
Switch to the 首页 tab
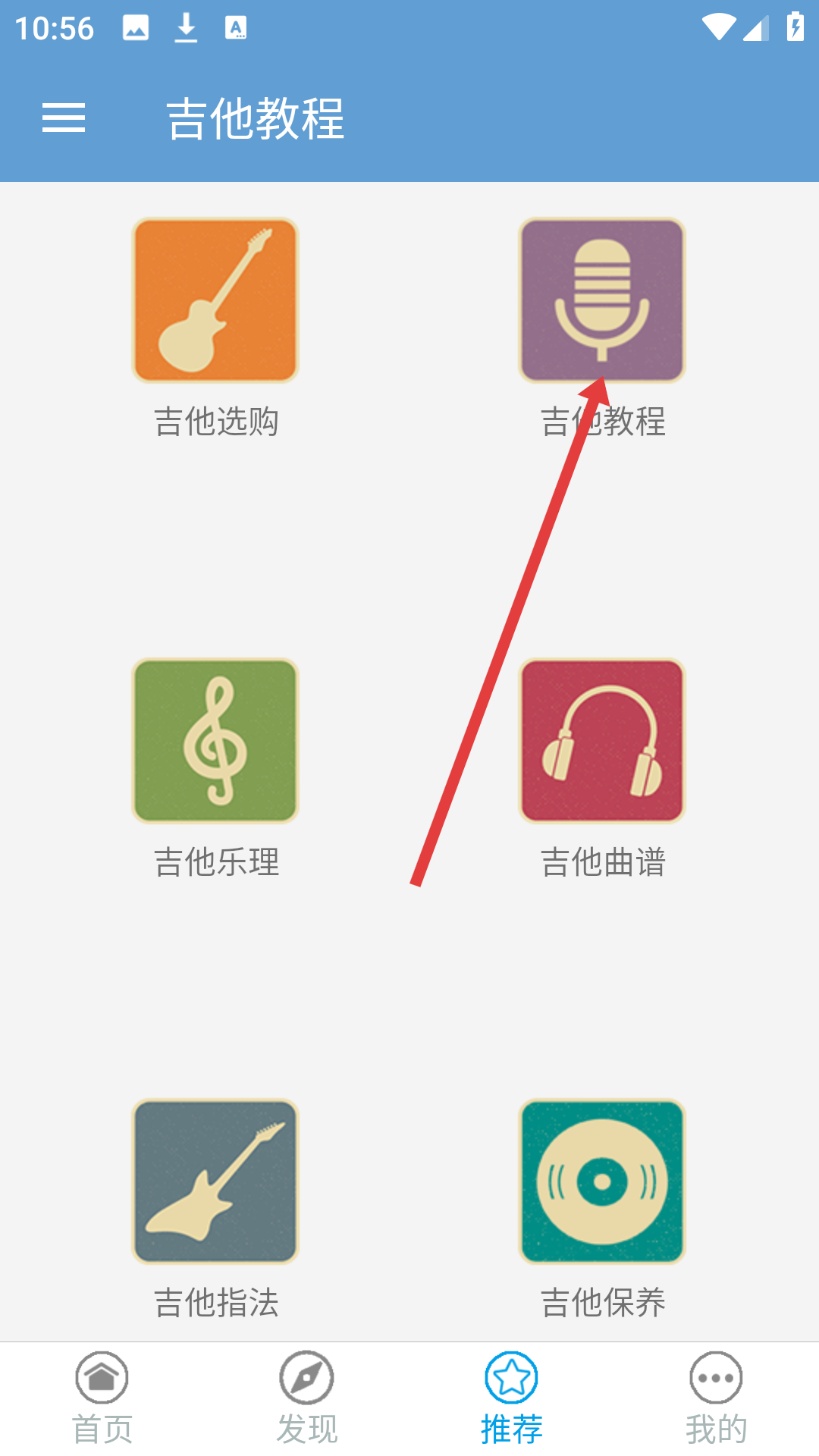tap(102, 1398)
